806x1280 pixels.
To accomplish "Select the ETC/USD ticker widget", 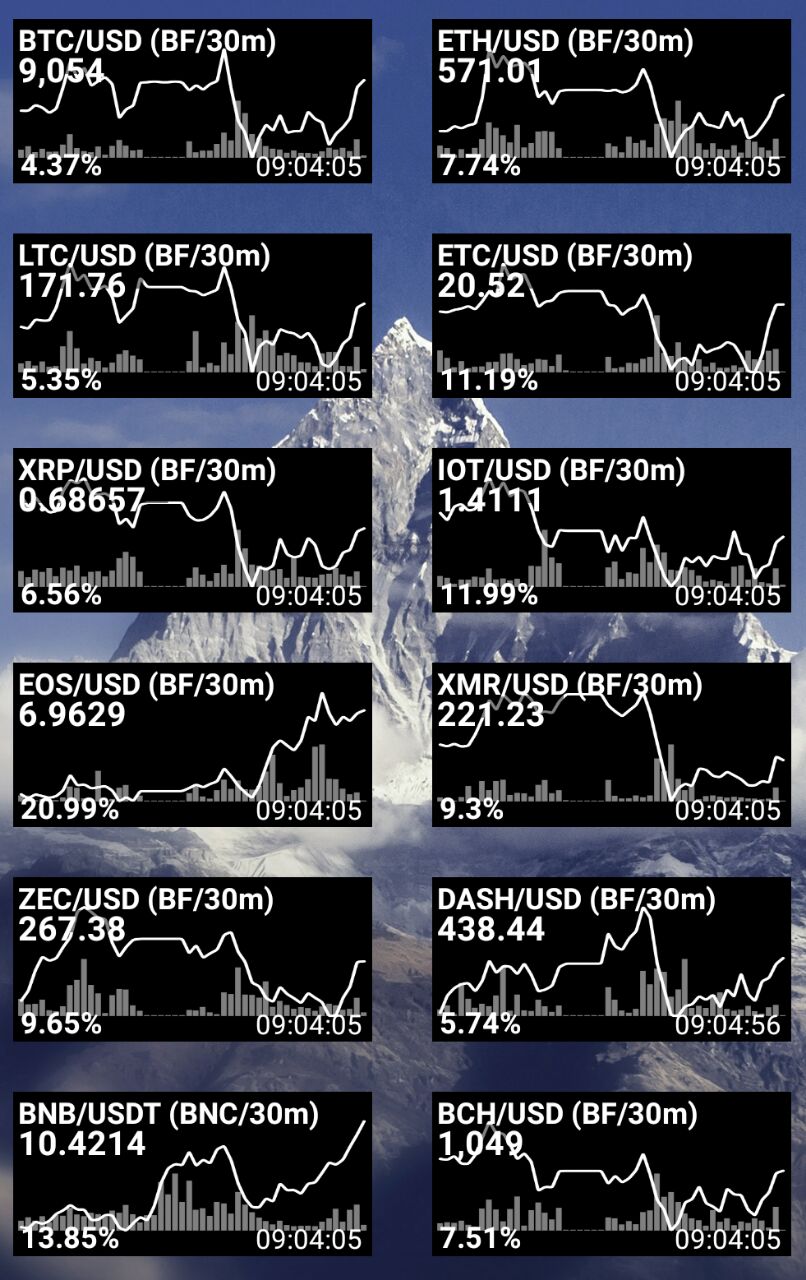I will [611, 315].
